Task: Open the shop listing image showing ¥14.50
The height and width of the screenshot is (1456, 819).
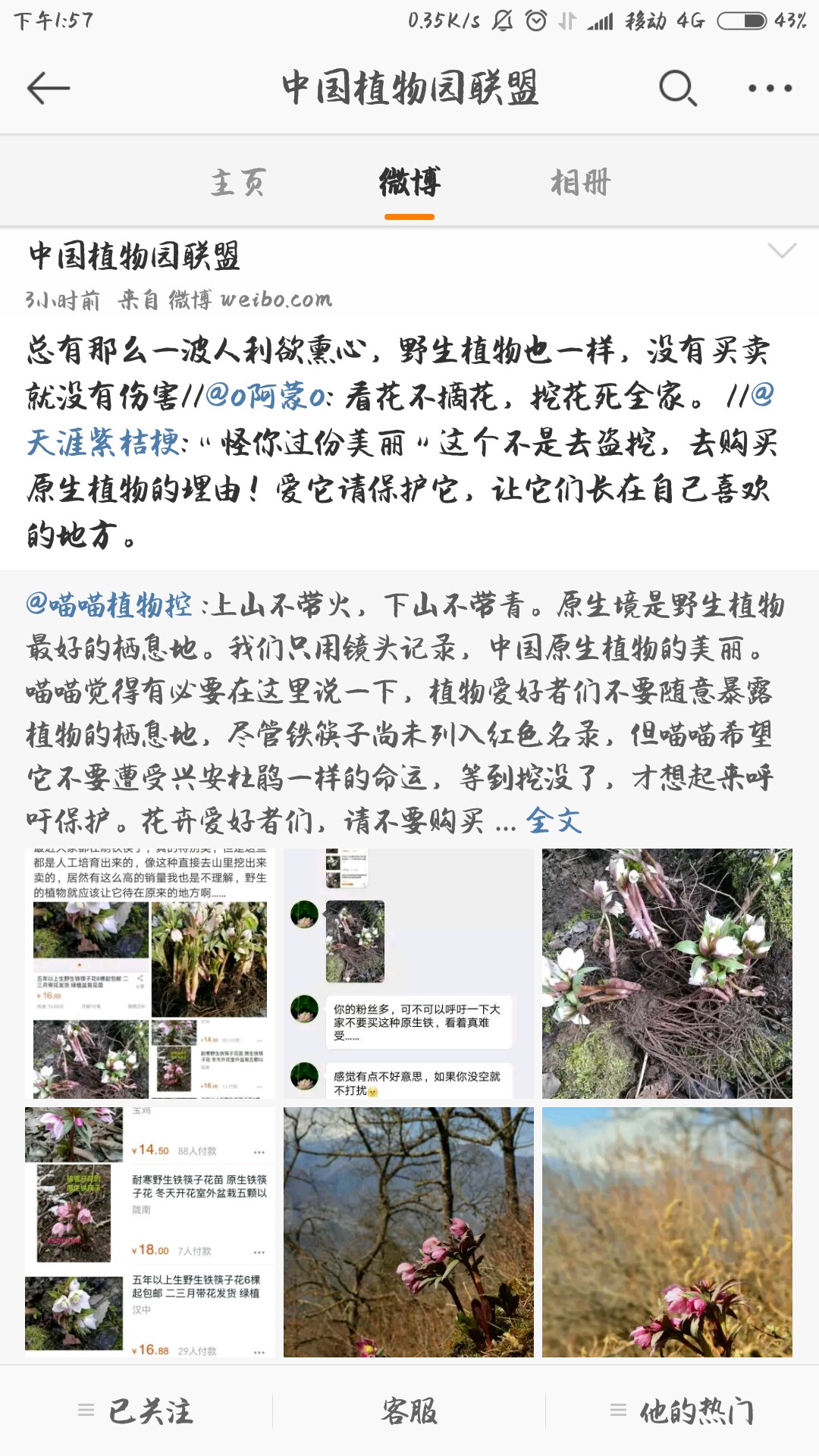Action: click(x=150, y=1232)
